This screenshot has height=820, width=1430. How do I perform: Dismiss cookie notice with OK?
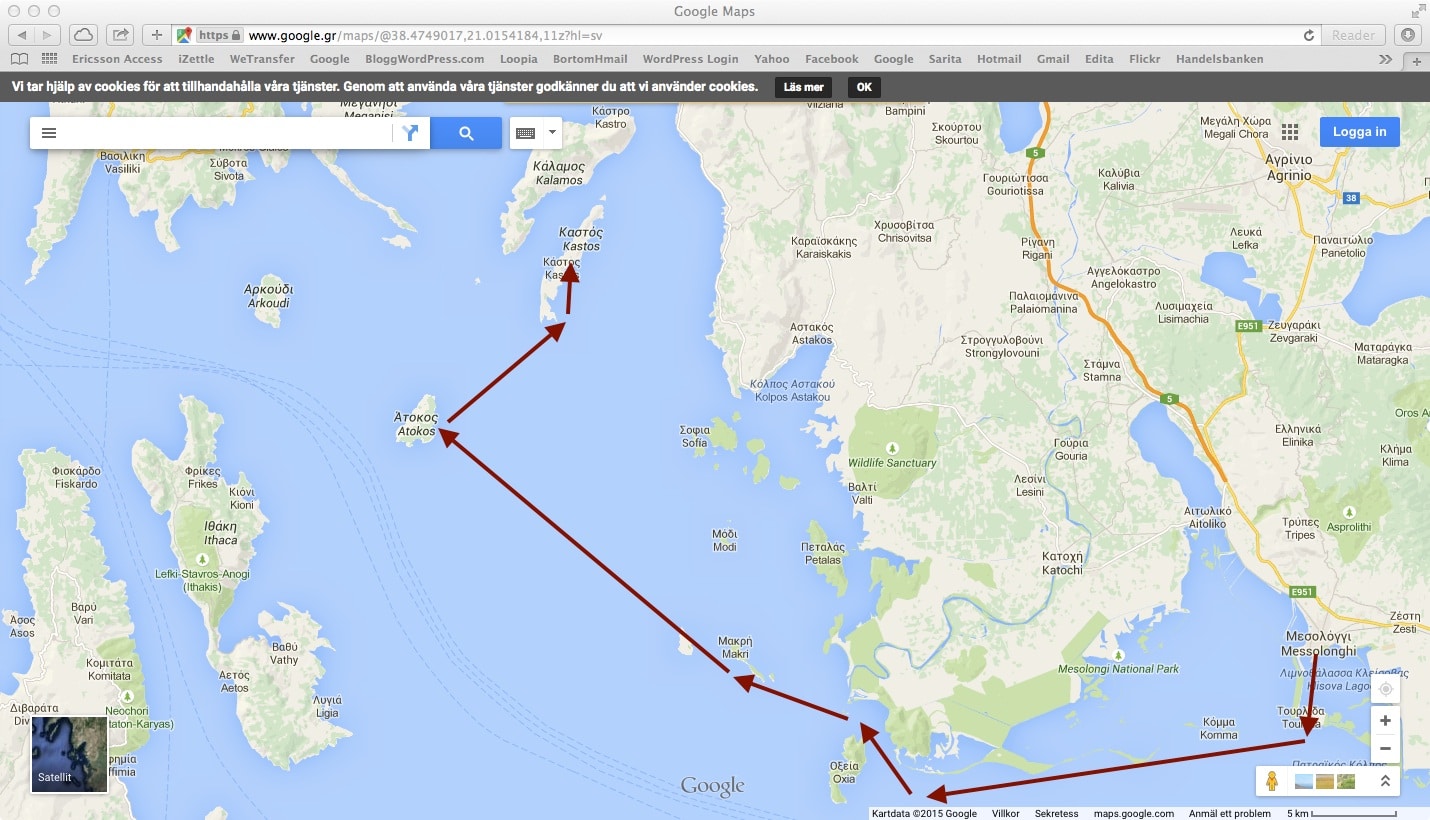click(x=864, y=87)
